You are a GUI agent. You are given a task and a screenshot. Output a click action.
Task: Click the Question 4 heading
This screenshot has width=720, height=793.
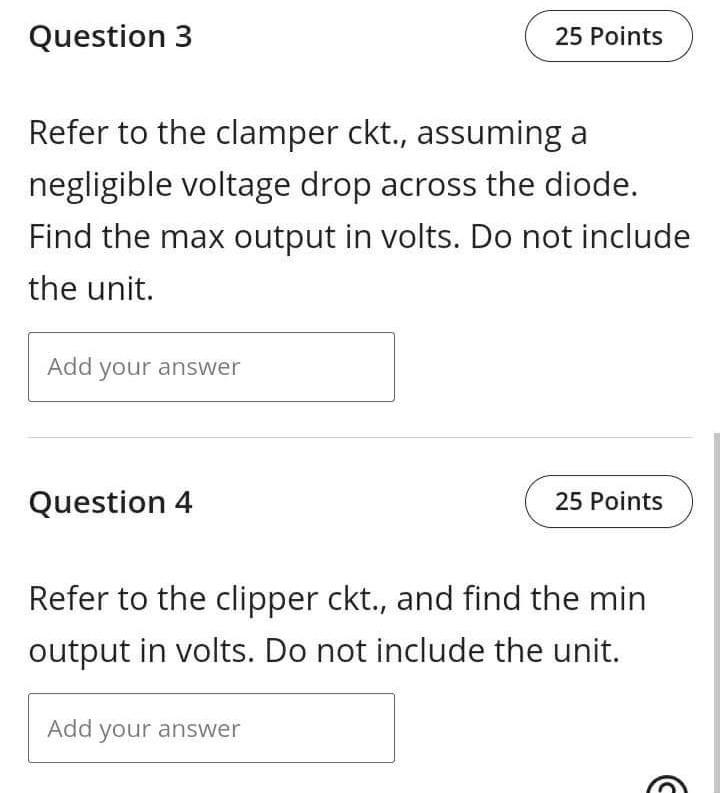[x=109, y=503]
